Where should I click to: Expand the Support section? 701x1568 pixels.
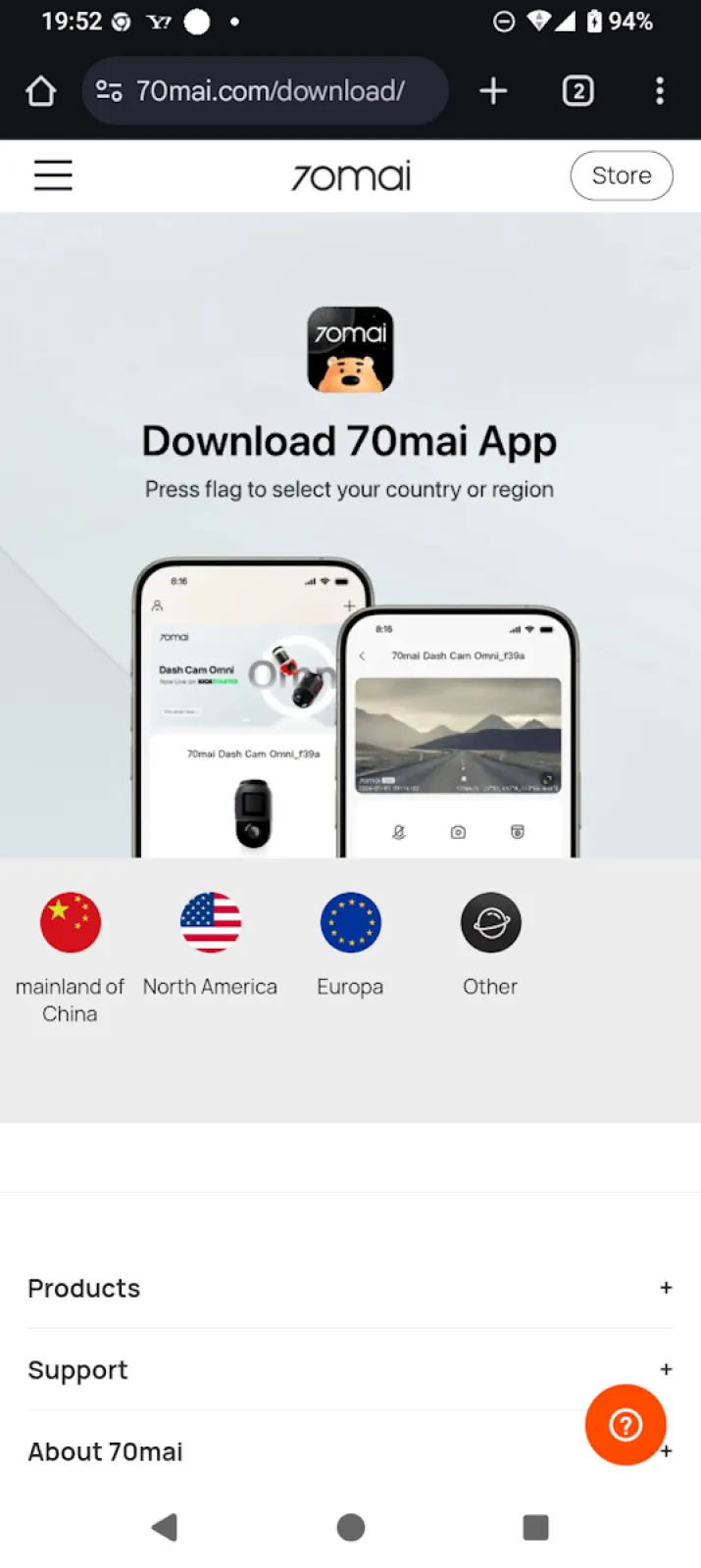[x=350, y=1369]
